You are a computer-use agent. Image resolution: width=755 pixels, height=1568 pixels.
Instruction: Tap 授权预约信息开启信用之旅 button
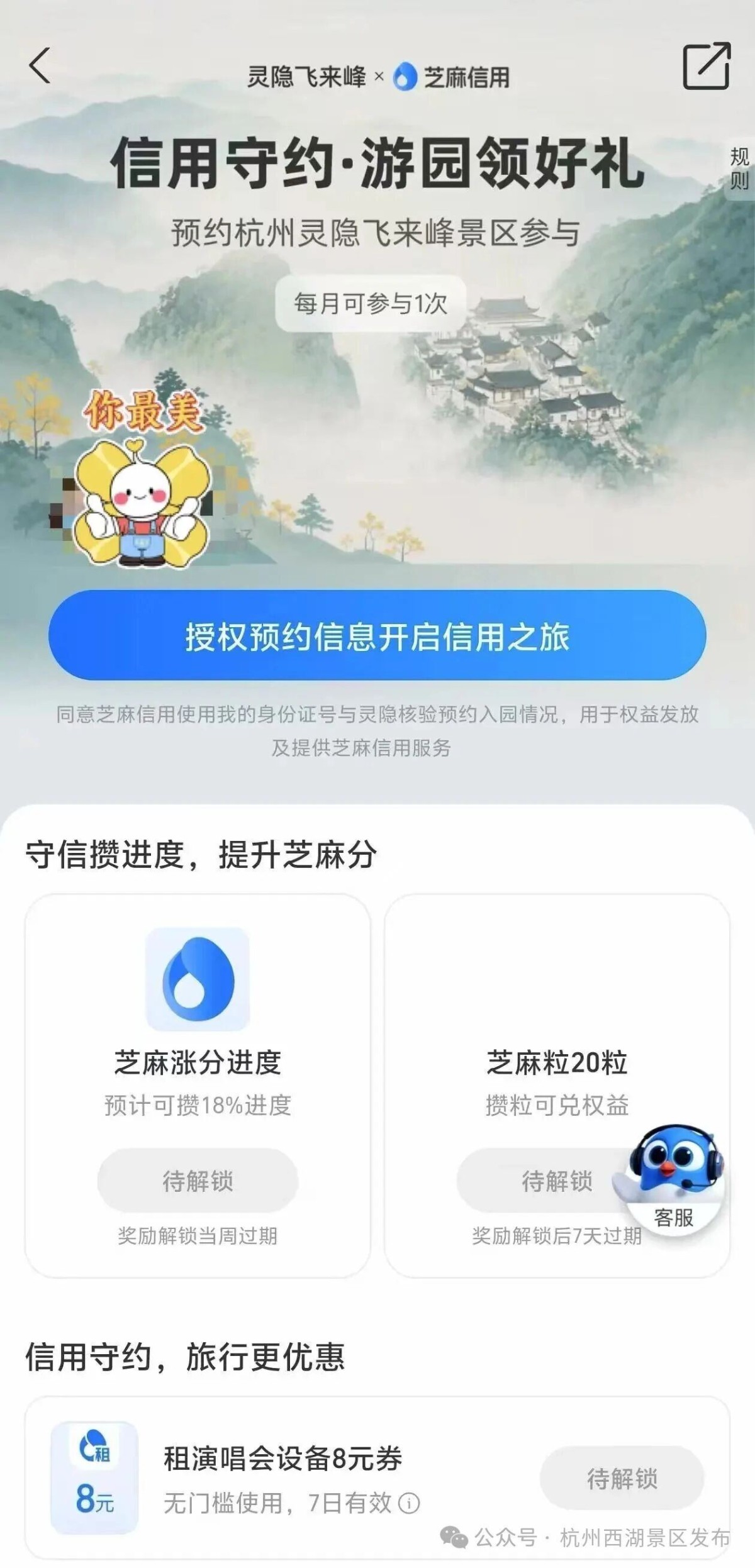[377, 635]
